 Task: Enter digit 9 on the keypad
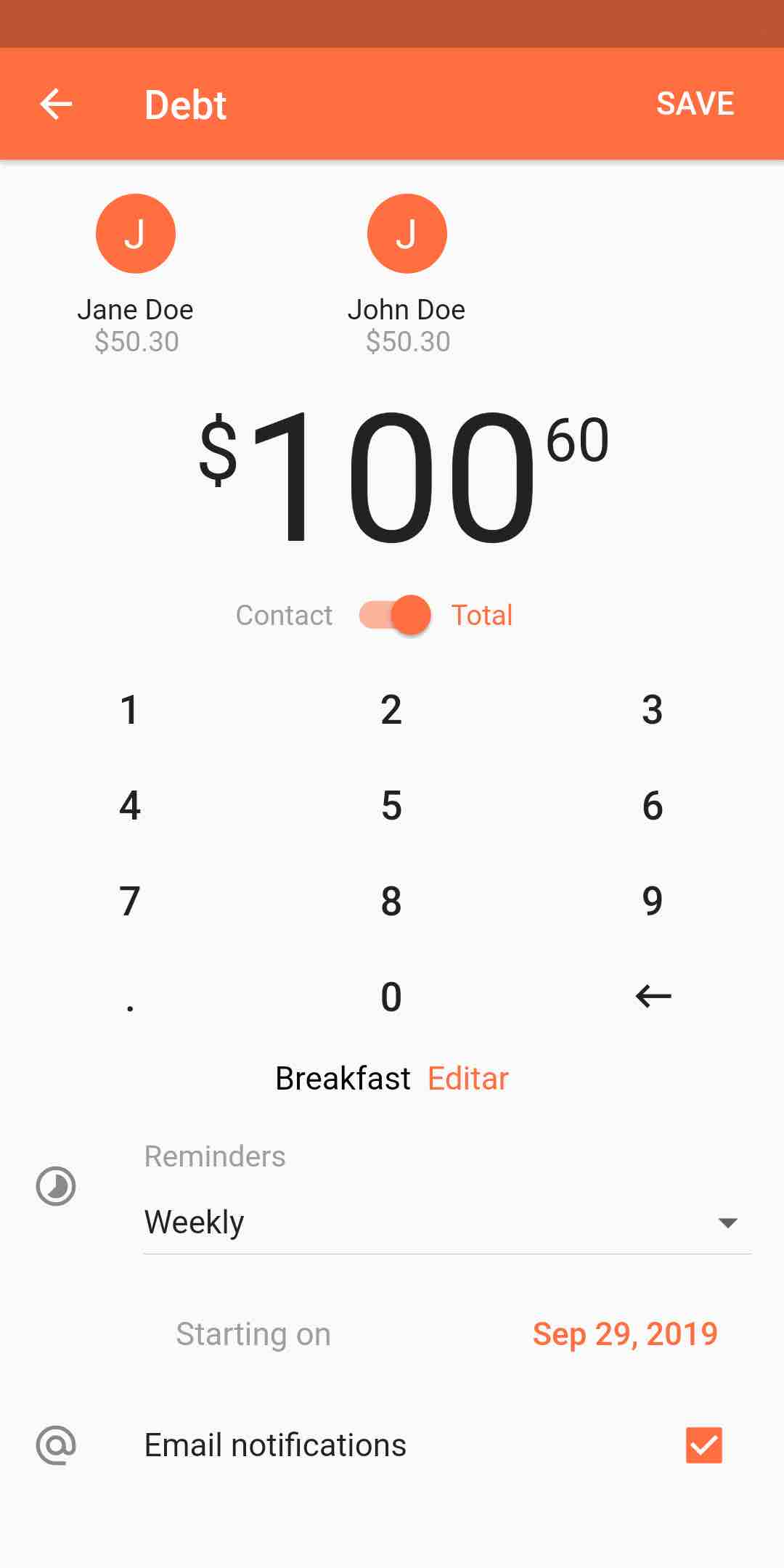(x=652, y=902)
